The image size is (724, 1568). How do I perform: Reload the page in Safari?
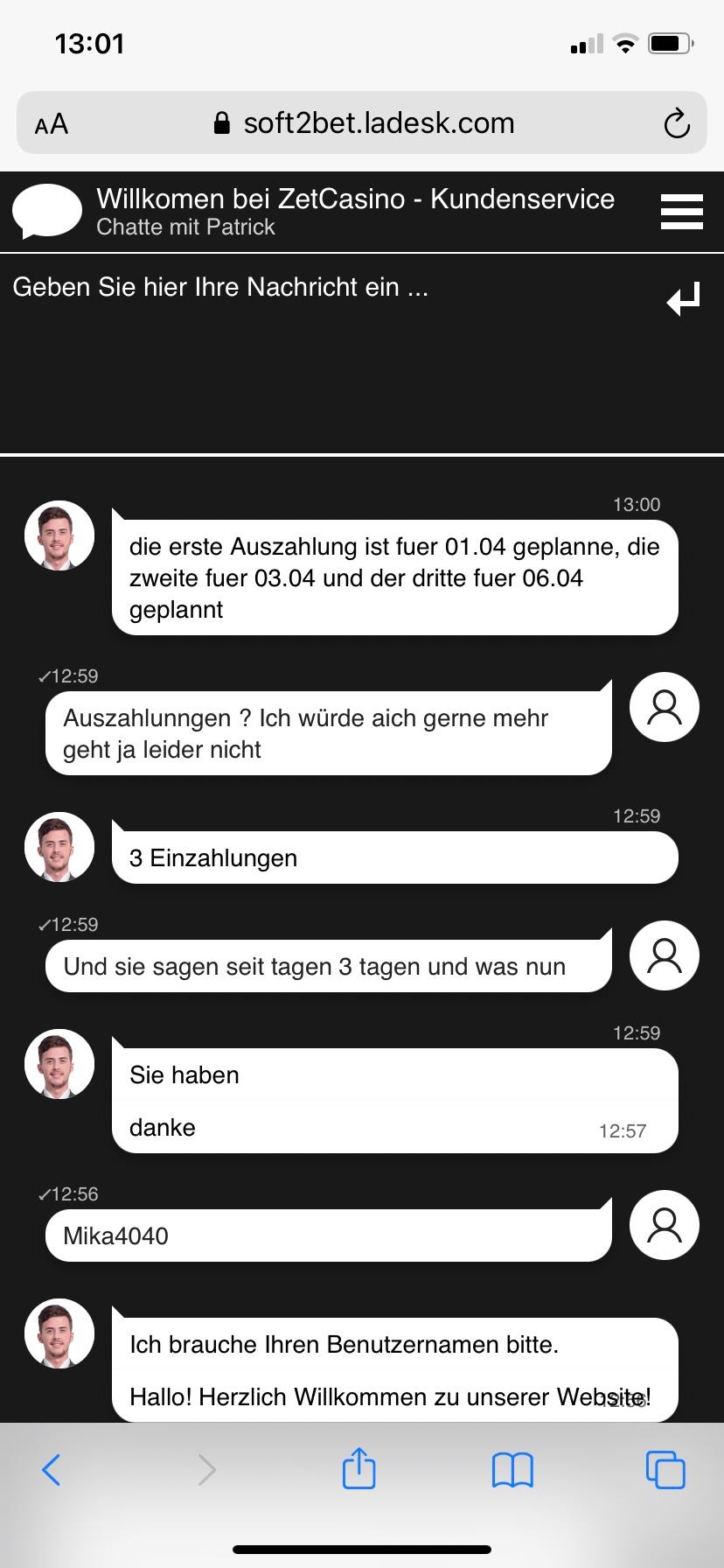pos(676,123)
